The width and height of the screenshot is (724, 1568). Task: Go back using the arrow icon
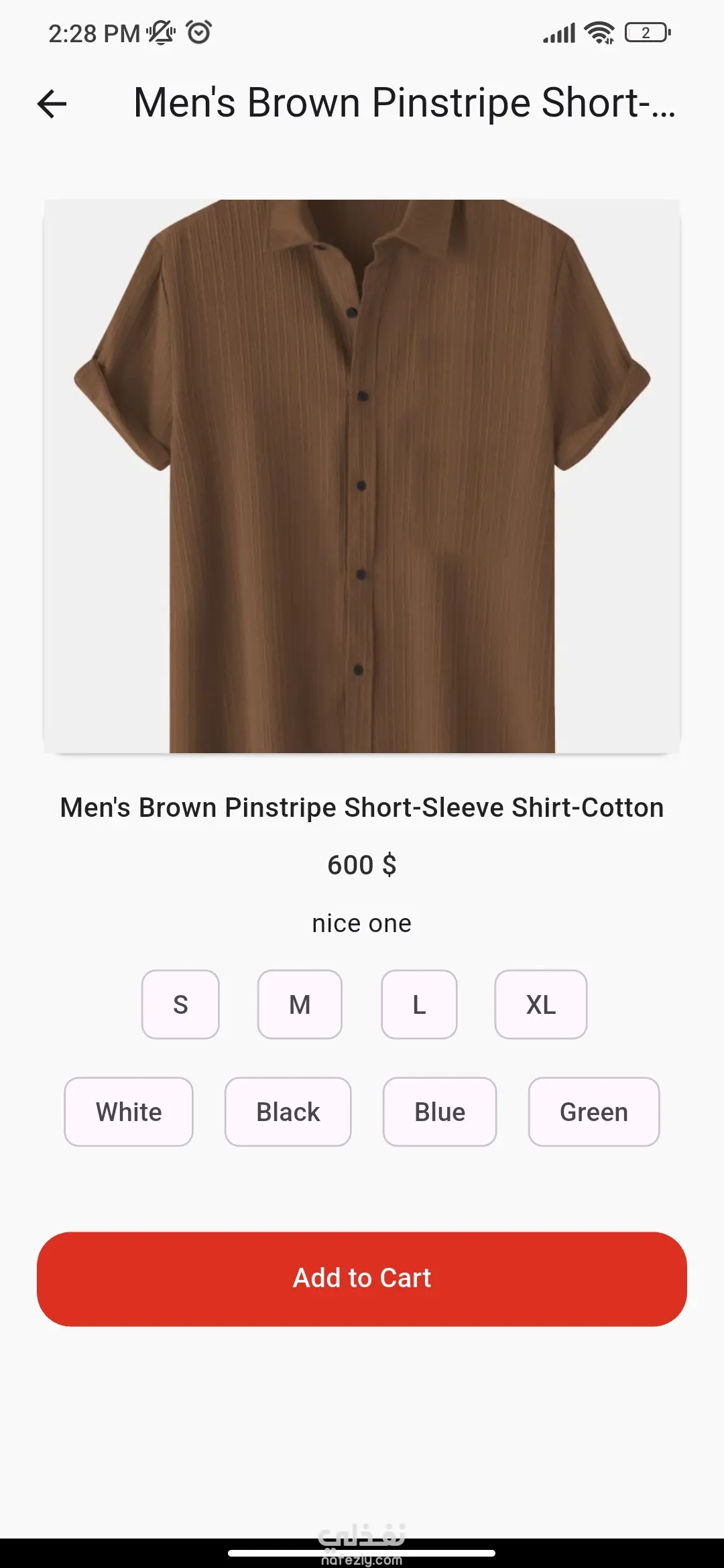52,104
